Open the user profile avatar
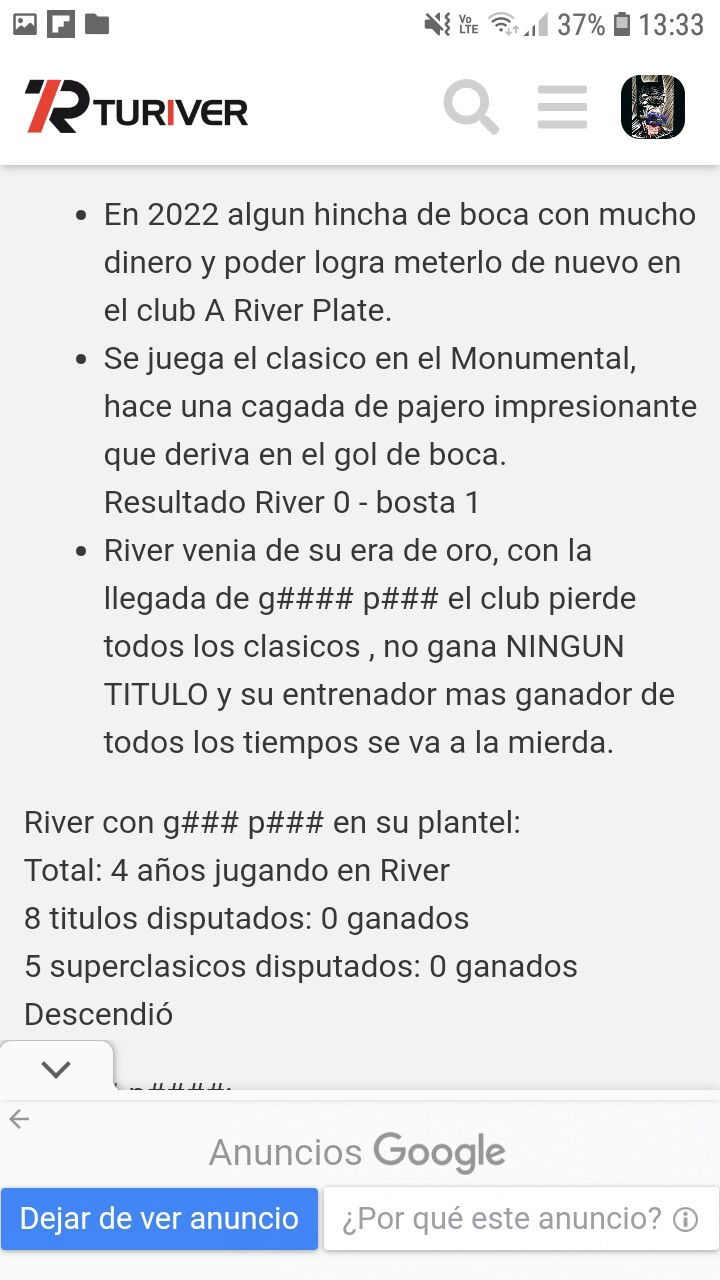 coord(653,107)
